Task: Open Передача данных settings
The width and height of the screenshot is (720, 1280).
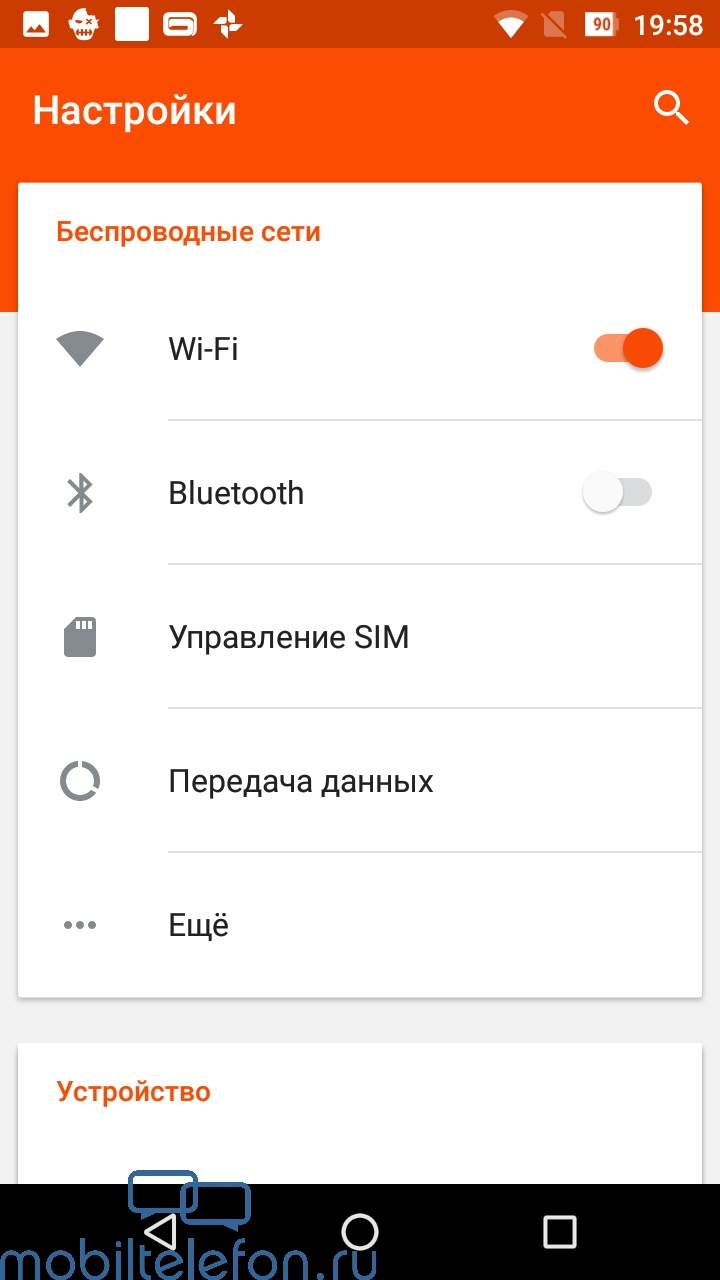Action: coord(360,781)
